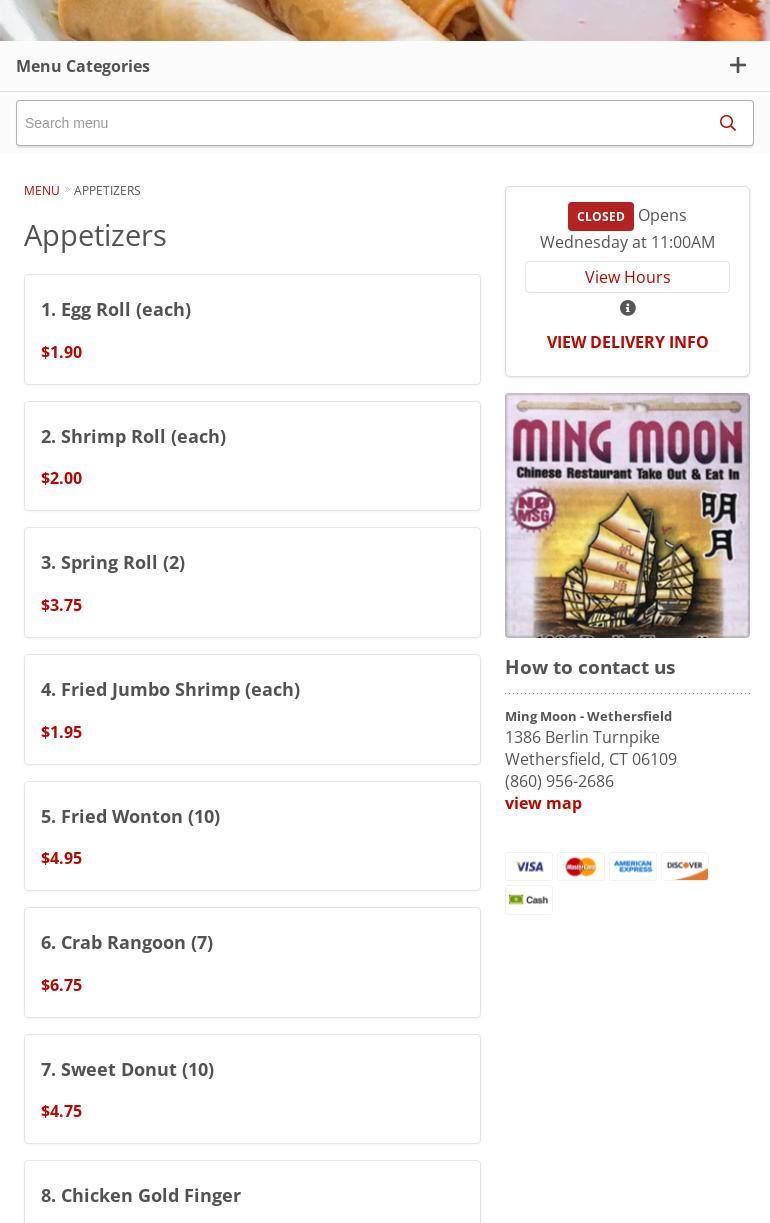Click the CLOSED status badge
The image size is (770, 1223).
tap(600, 216)
